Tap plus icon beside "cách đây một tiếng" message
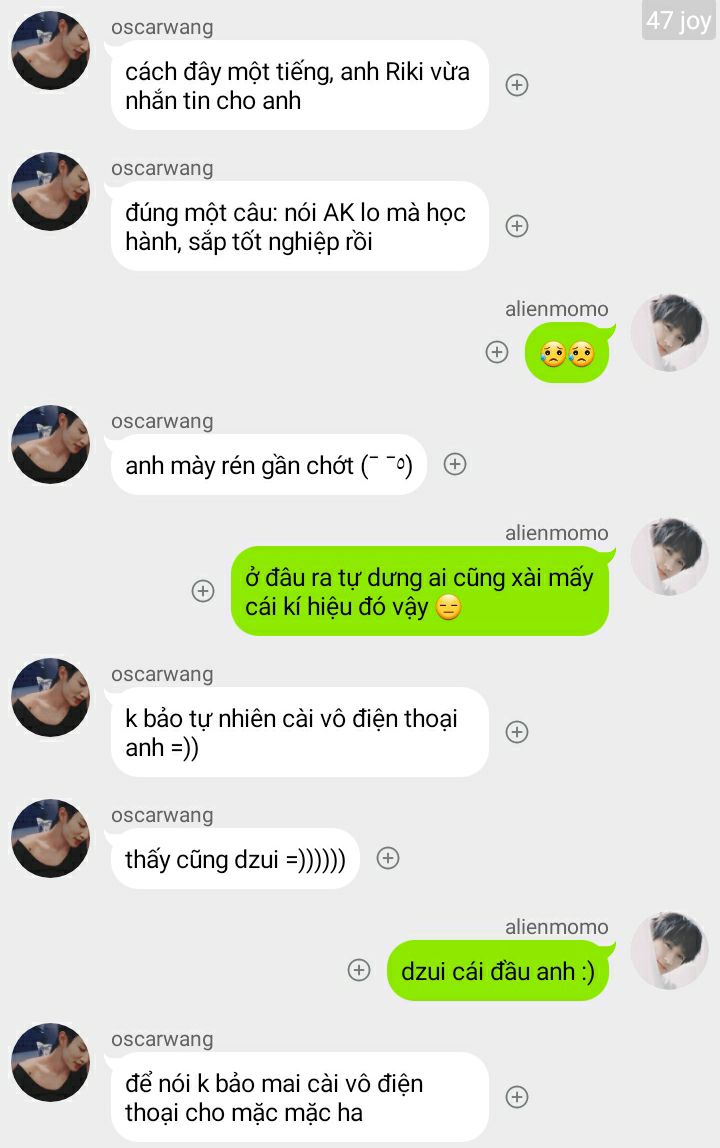 tap(516, 85)
